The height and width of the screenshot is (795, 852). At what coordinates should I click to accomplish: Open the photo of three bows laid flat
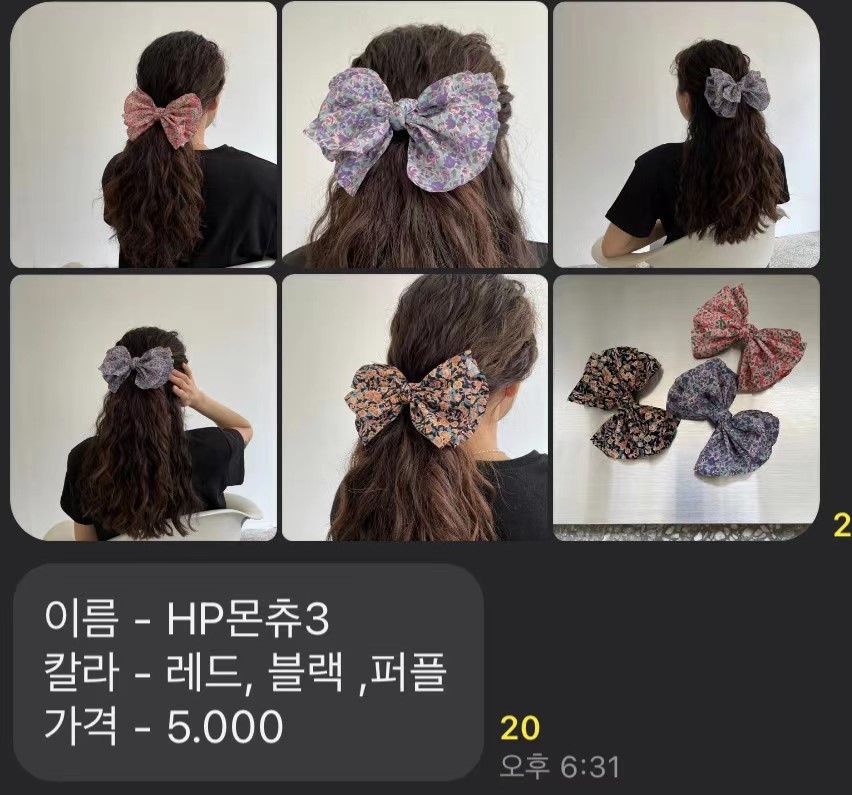685,407
